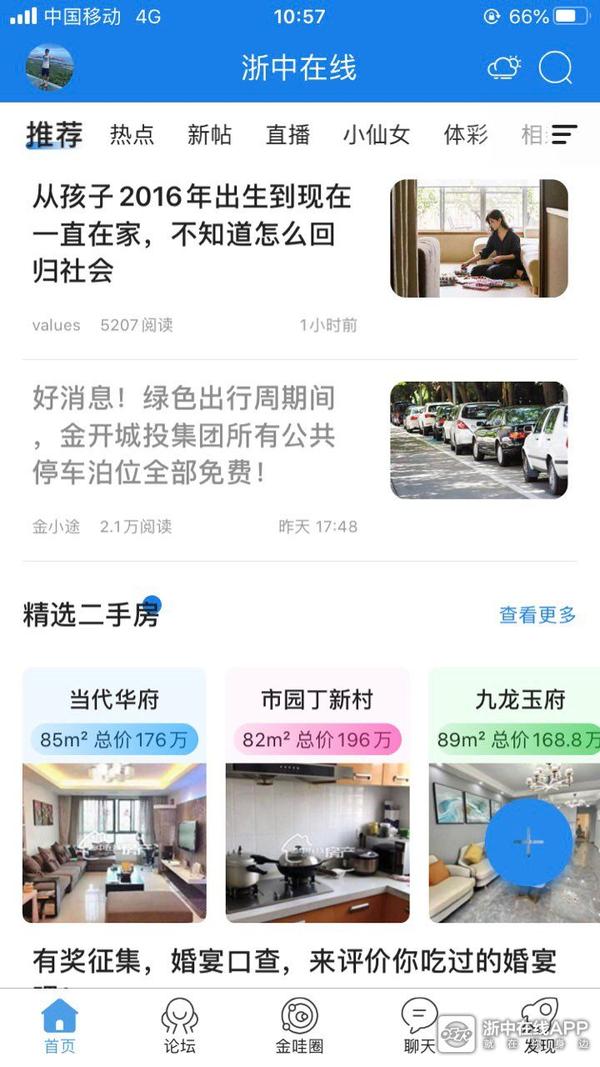This screenshot has width=600, height=1067.
Task: Switch to the 小仙女 tab
Action: [377, 135]
